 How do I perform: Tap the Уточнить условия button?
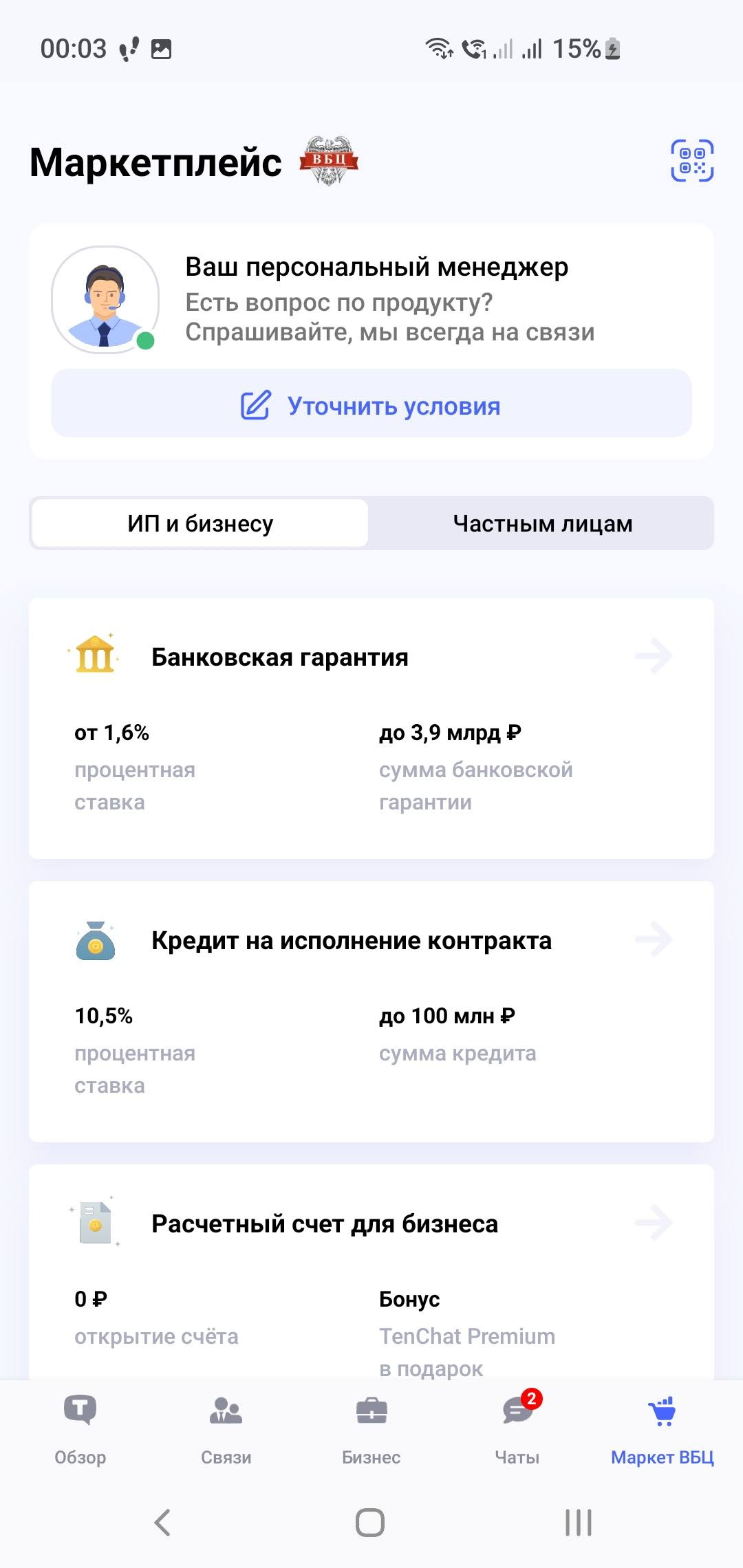[371, 404]
